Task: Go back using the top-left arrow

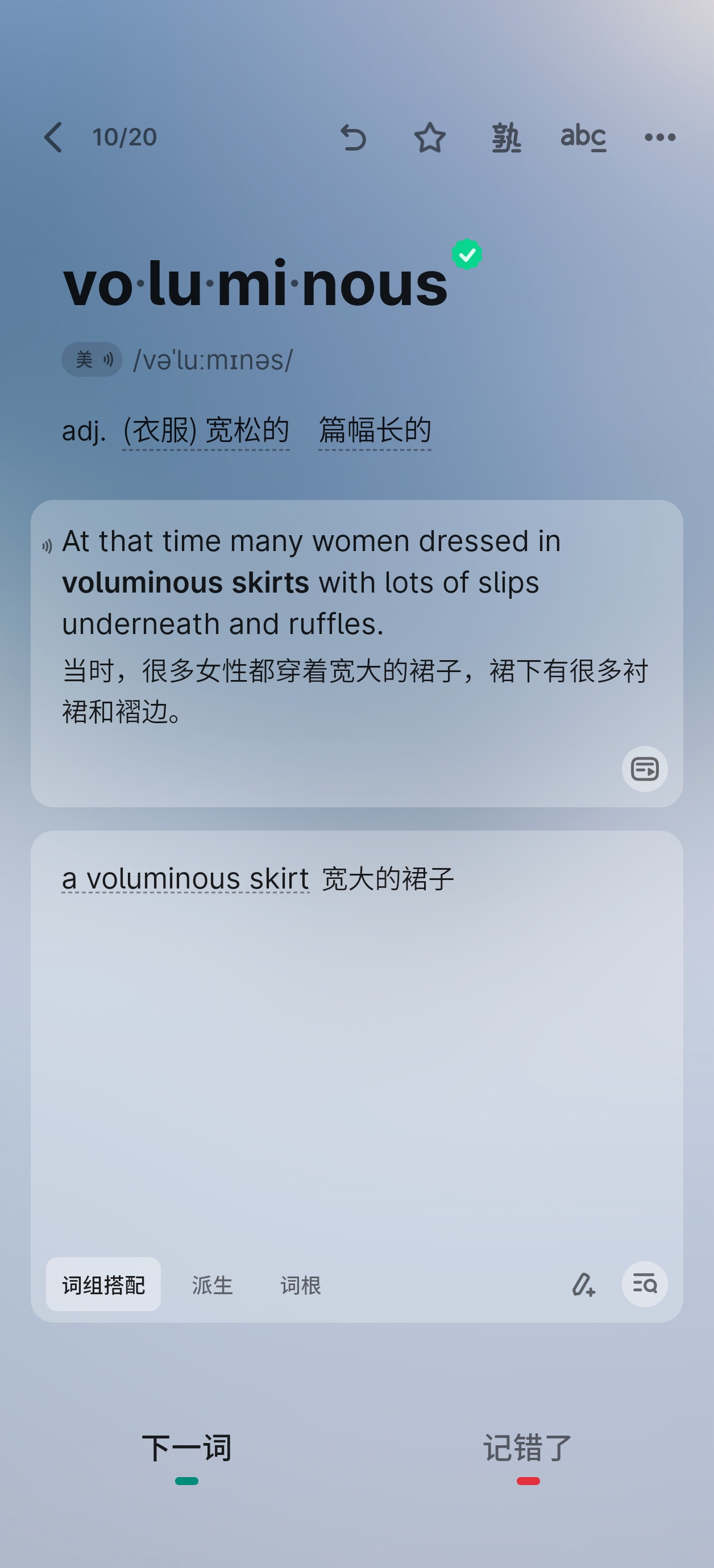Action: 53,137
